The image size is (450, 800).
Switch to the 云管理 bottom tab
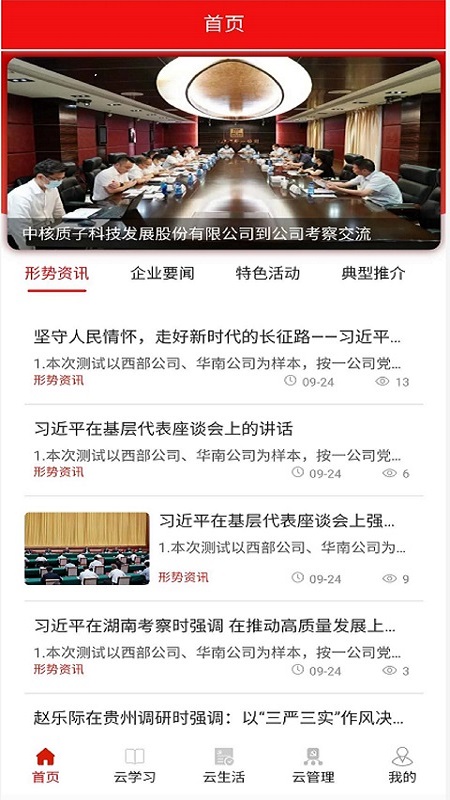click(x=313, y=765)
